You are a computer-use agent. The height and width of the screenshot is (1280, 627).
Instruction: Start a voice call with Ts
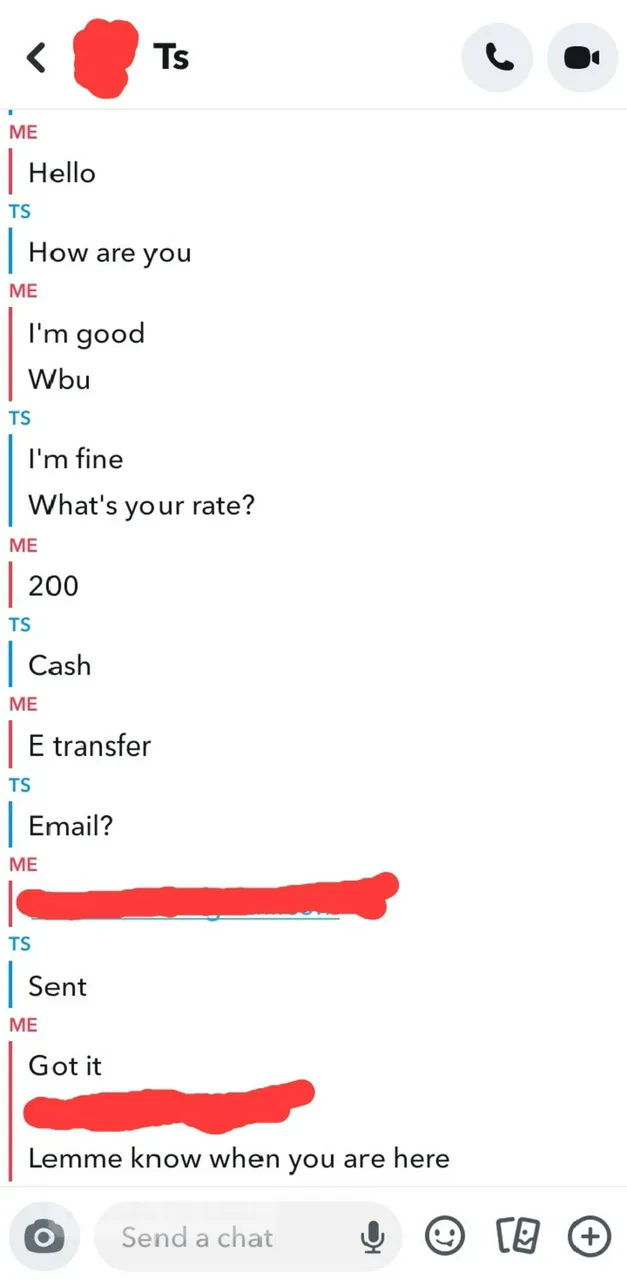click(x=499, y=58)
